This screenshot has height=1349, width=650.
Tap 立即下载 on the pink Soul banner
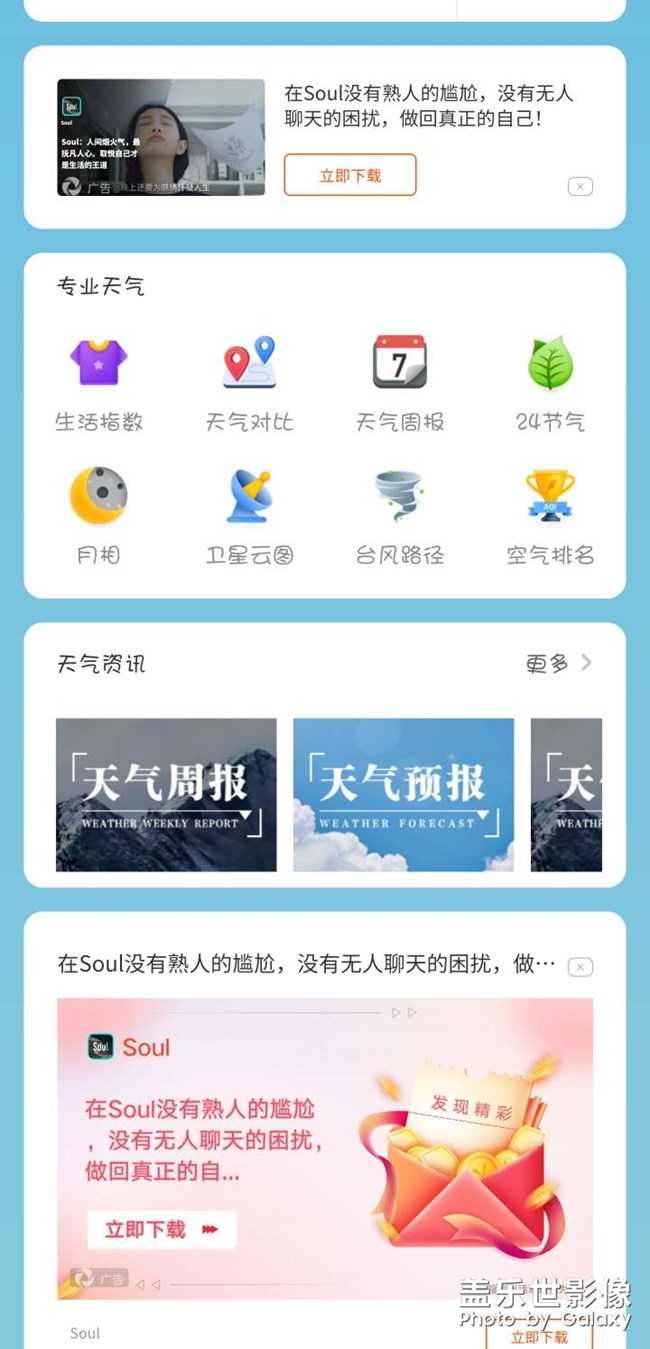(162, 1229)
